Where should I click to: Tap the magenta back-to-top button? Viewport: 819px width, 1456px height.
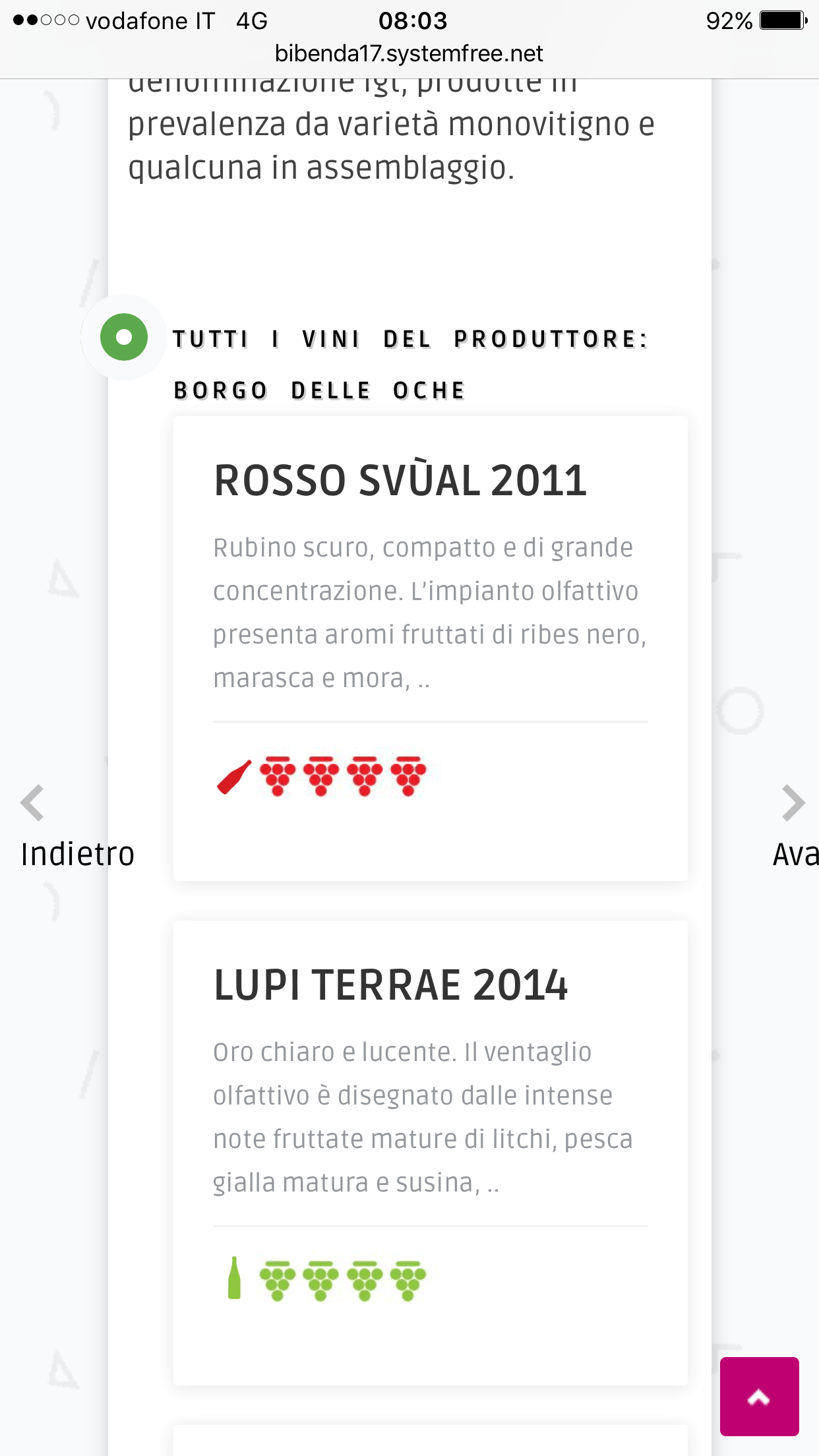pyautogui.click(x=759, y=1396)
